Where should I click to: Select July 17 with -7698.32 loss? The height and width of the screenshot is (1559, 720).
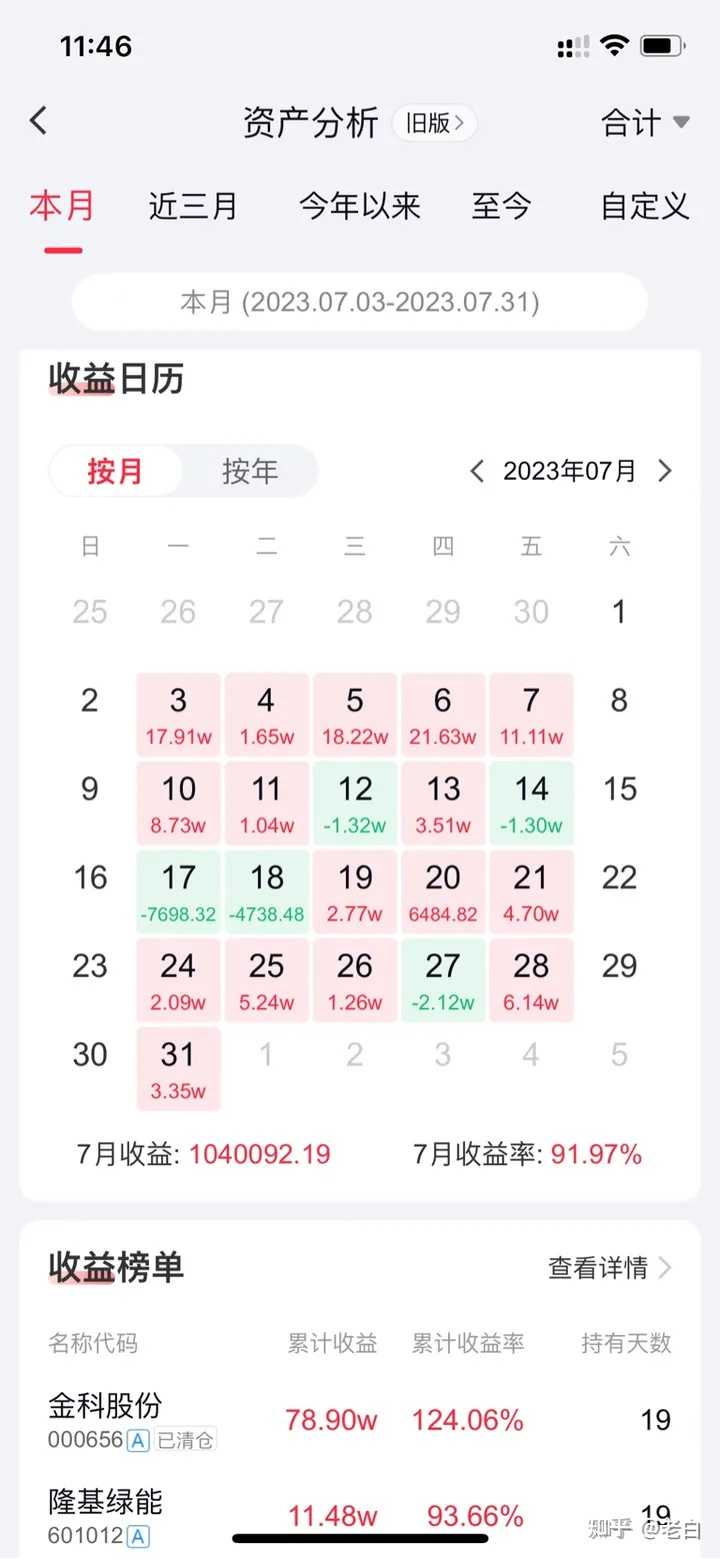[x=178, y=891]
